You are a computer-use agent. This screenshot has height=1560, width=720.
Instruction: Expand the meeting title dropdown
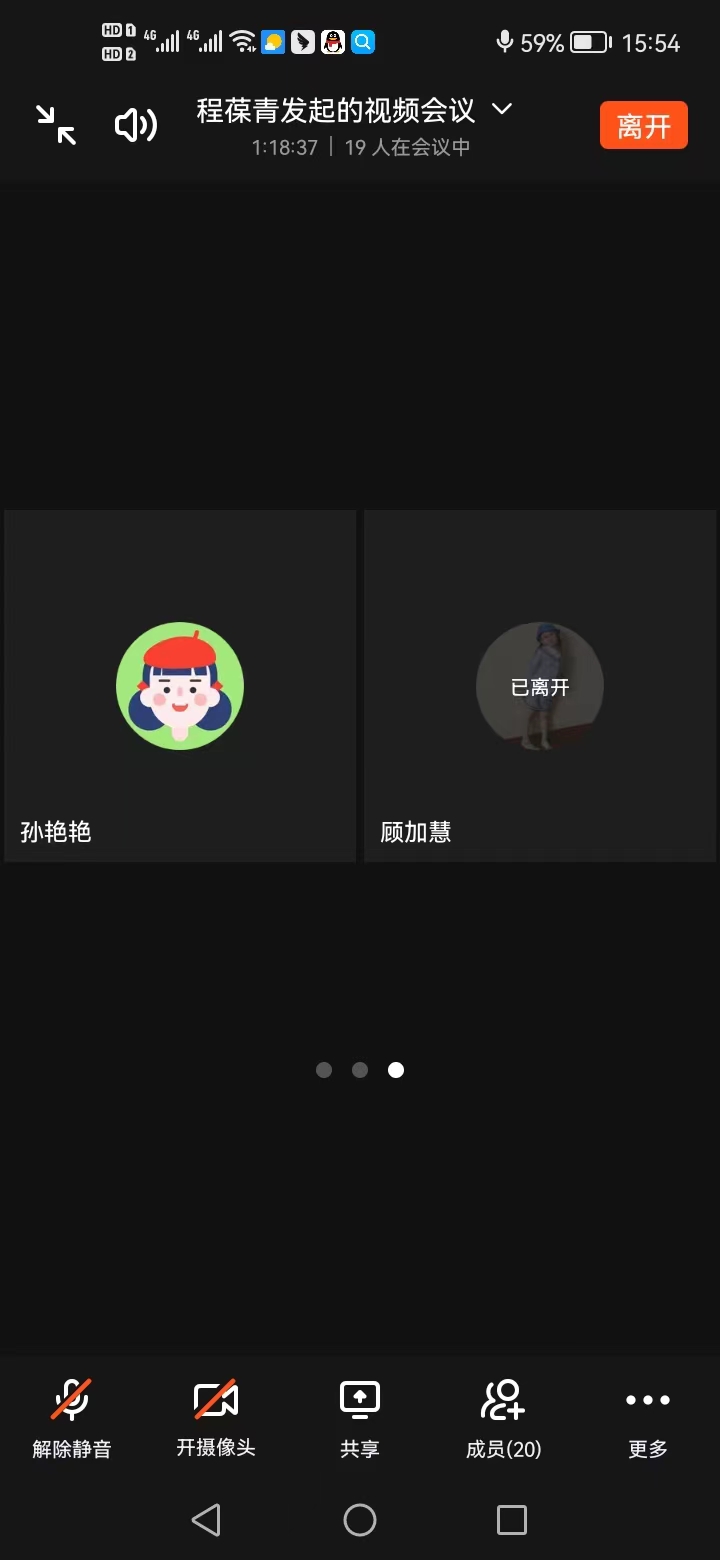click(502, 109)
